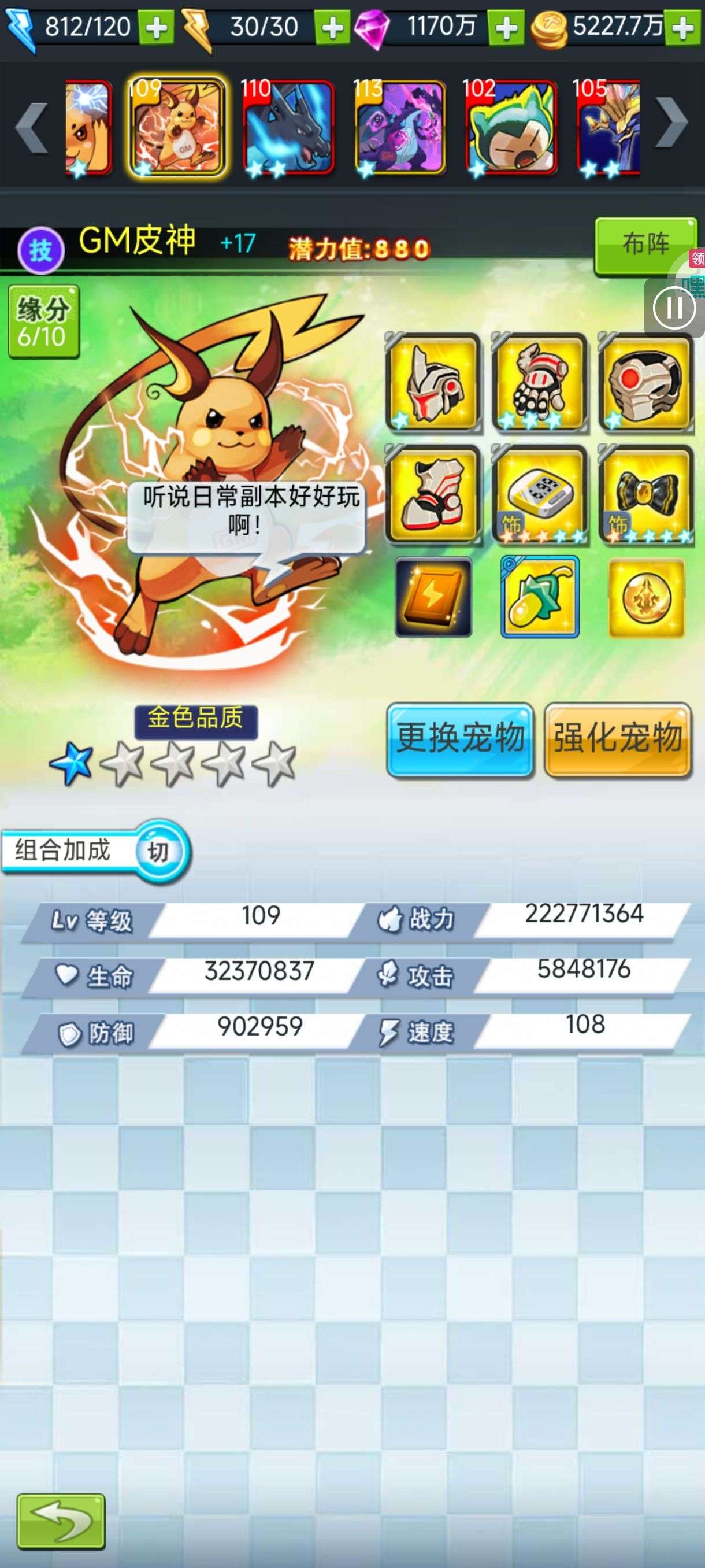Image resolution: width=705 pixels, height=1568 pixels.
Task: Tap the green back arrow button
Action: 60,1521
